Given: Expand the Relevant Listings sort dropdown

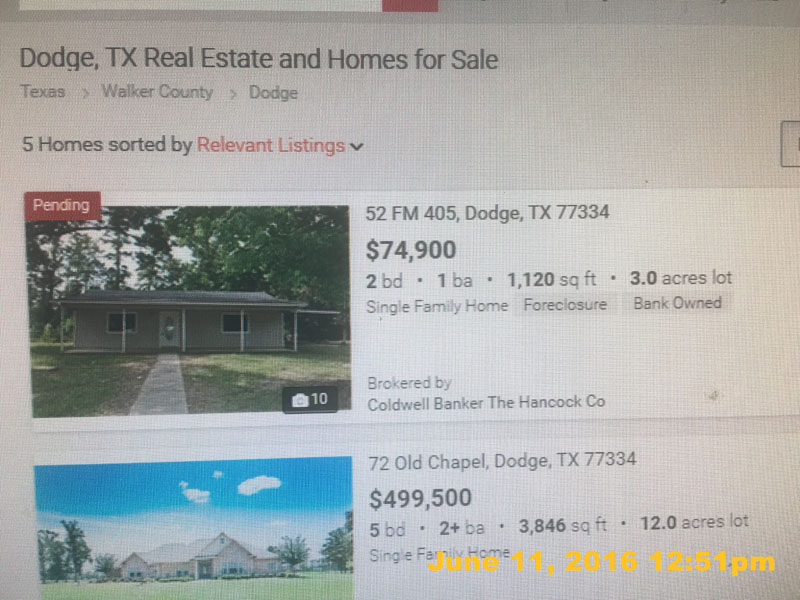Looking at the screenshot, I should [x=280, y=145].
